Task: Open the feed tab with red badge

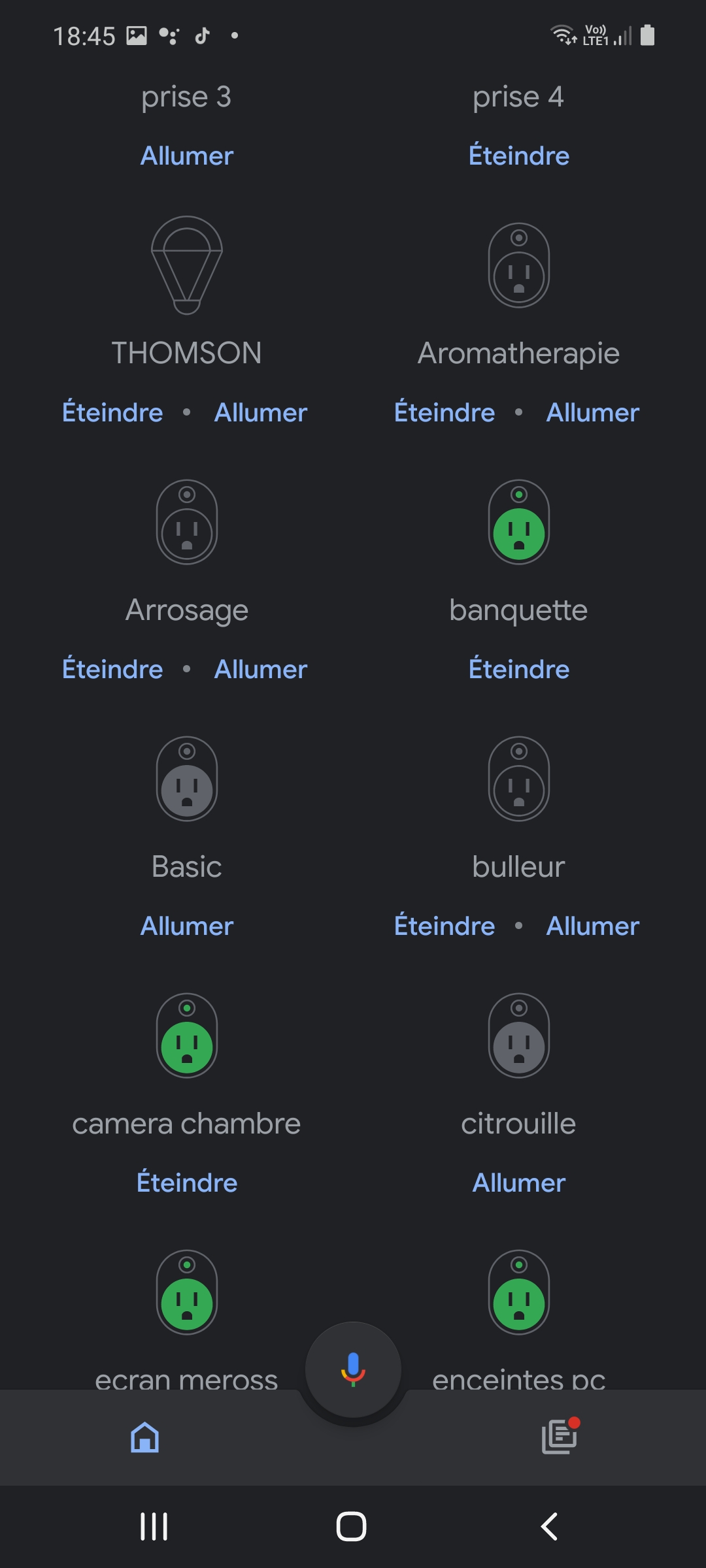Action: click(x=560, y=1436)
